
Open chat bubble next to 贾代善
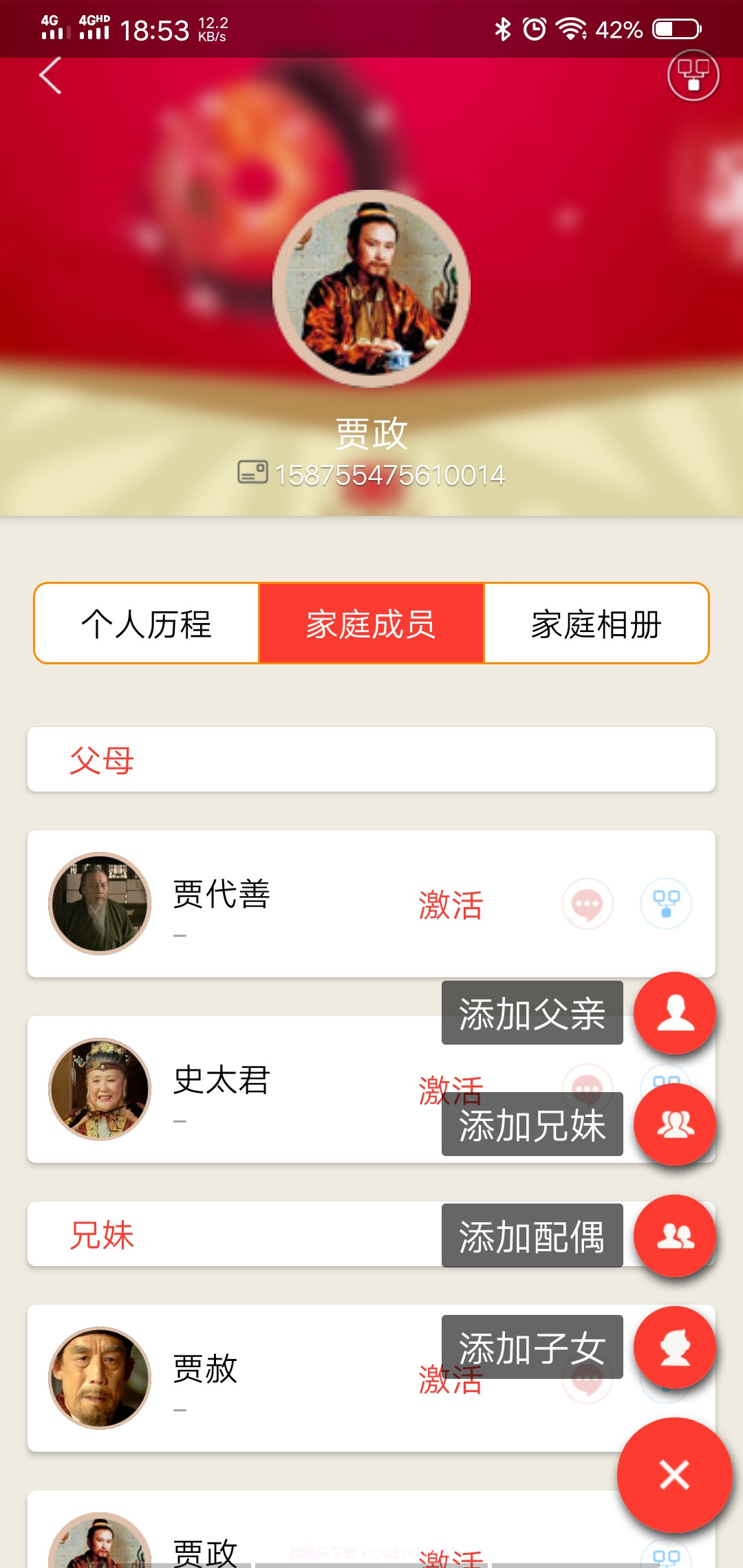[587, 904]
